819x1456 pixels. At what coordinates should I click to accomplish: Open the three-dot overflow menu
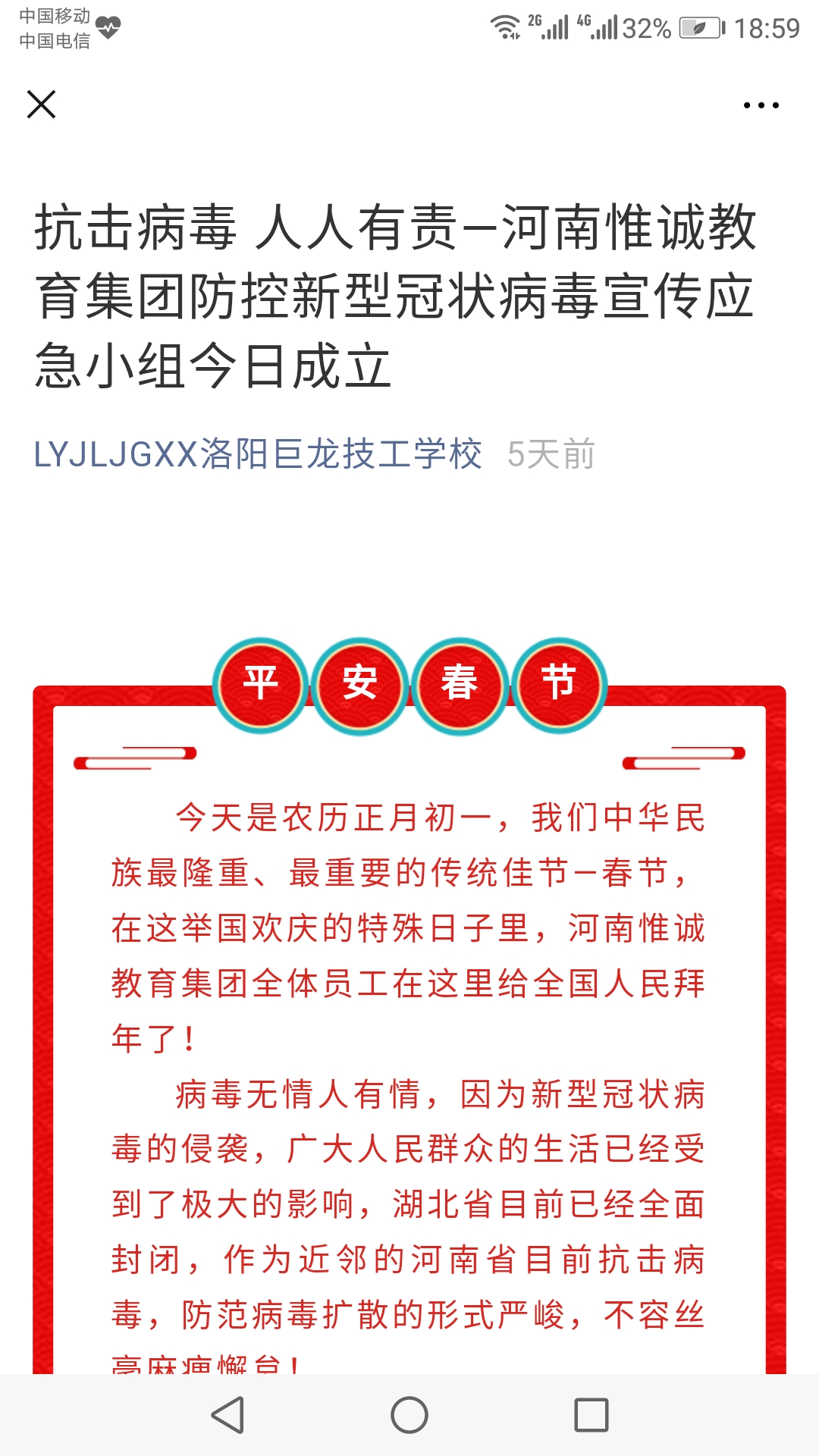[x=761, y=105]
